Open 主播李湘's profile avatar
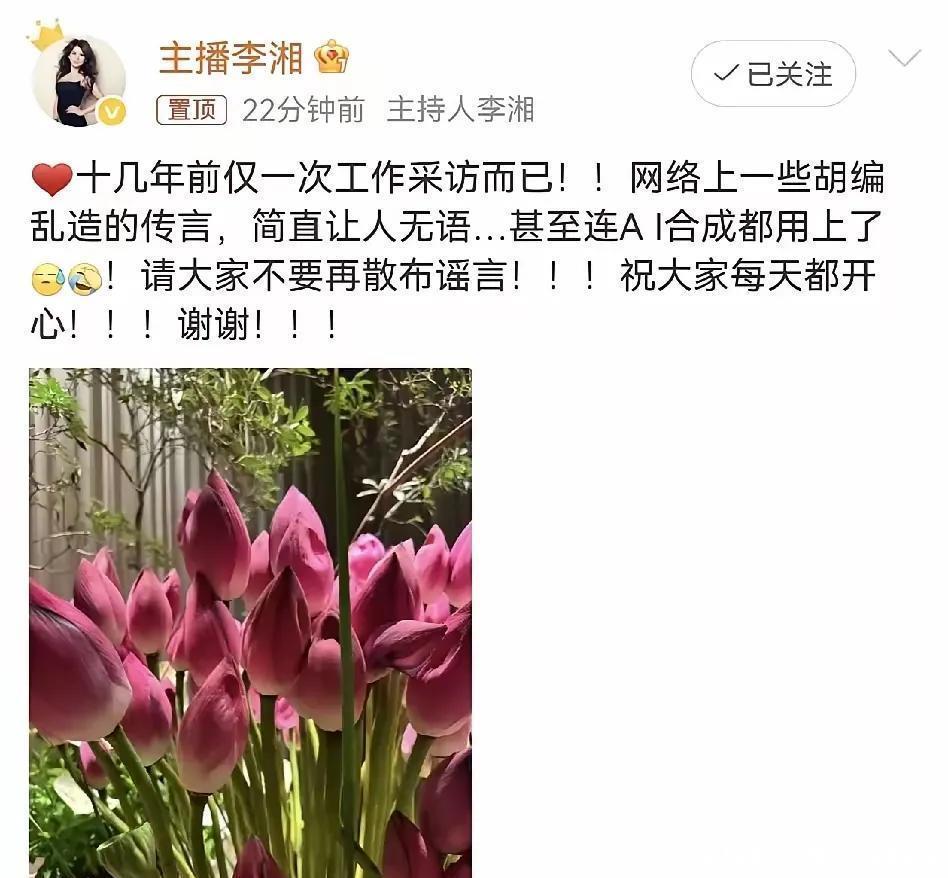The width and height of the screenshot is (948, 878). [x=78, y=80]
